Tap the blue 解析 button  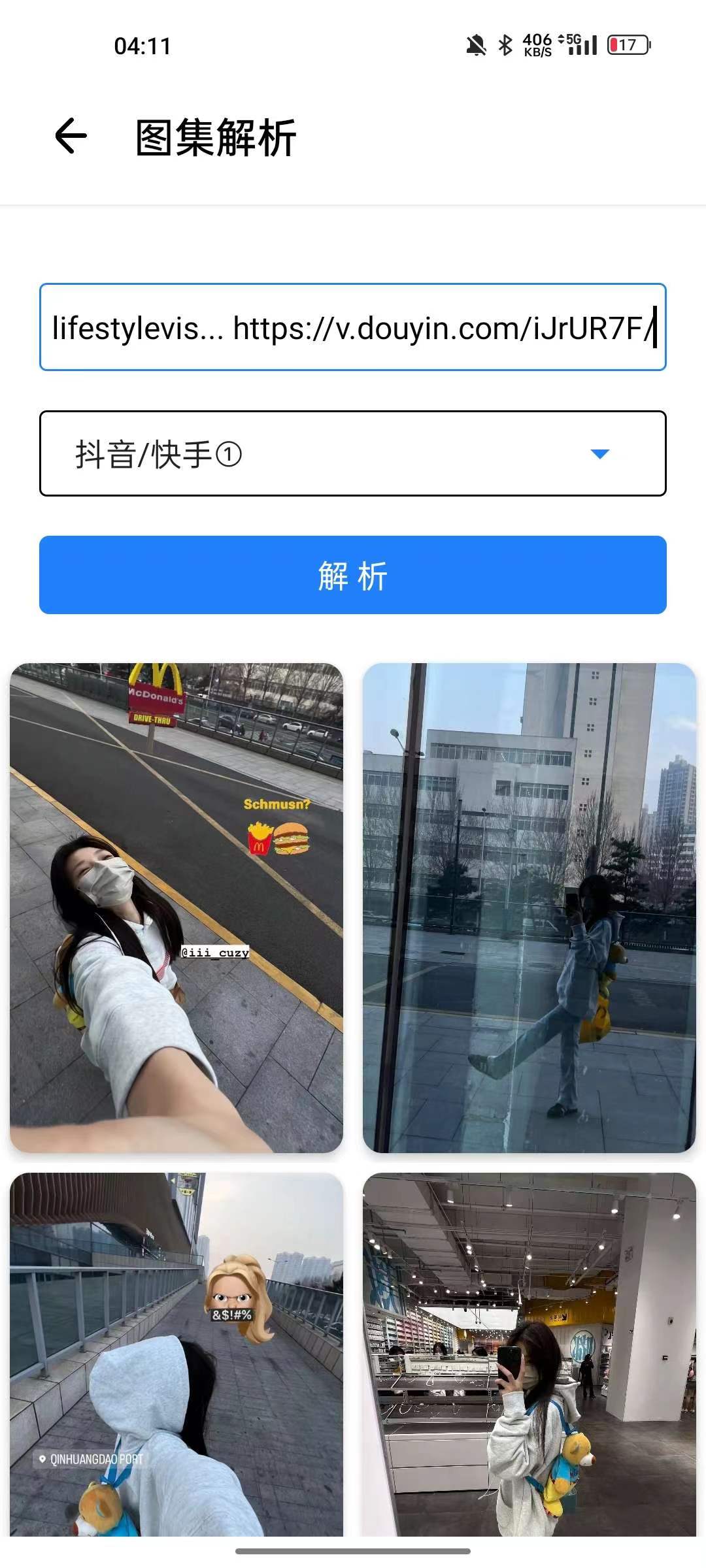point(353,575)
